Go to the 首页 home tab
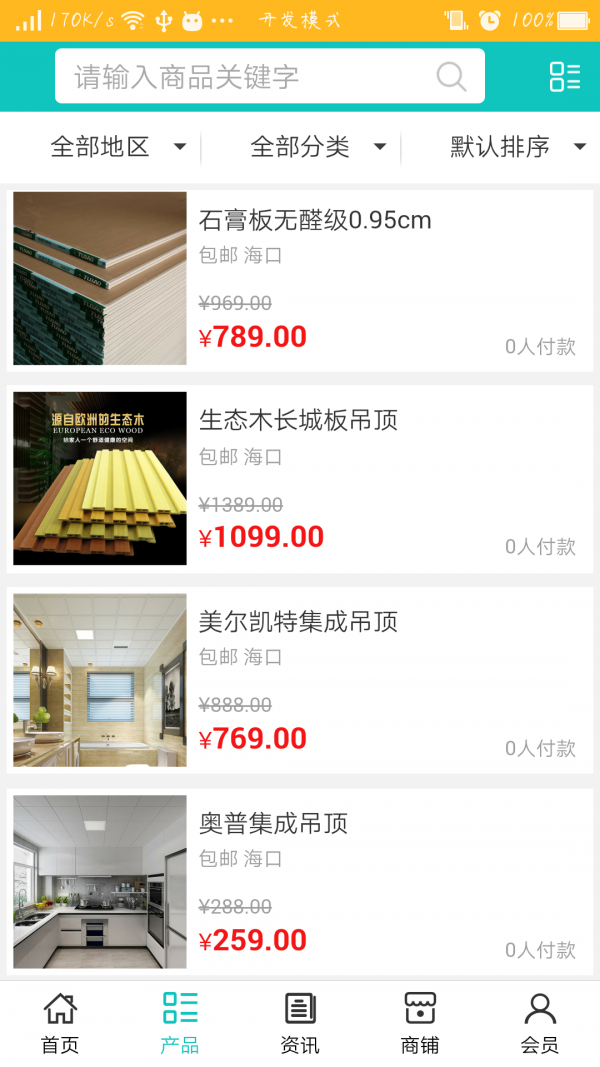 coord(60,1023)
